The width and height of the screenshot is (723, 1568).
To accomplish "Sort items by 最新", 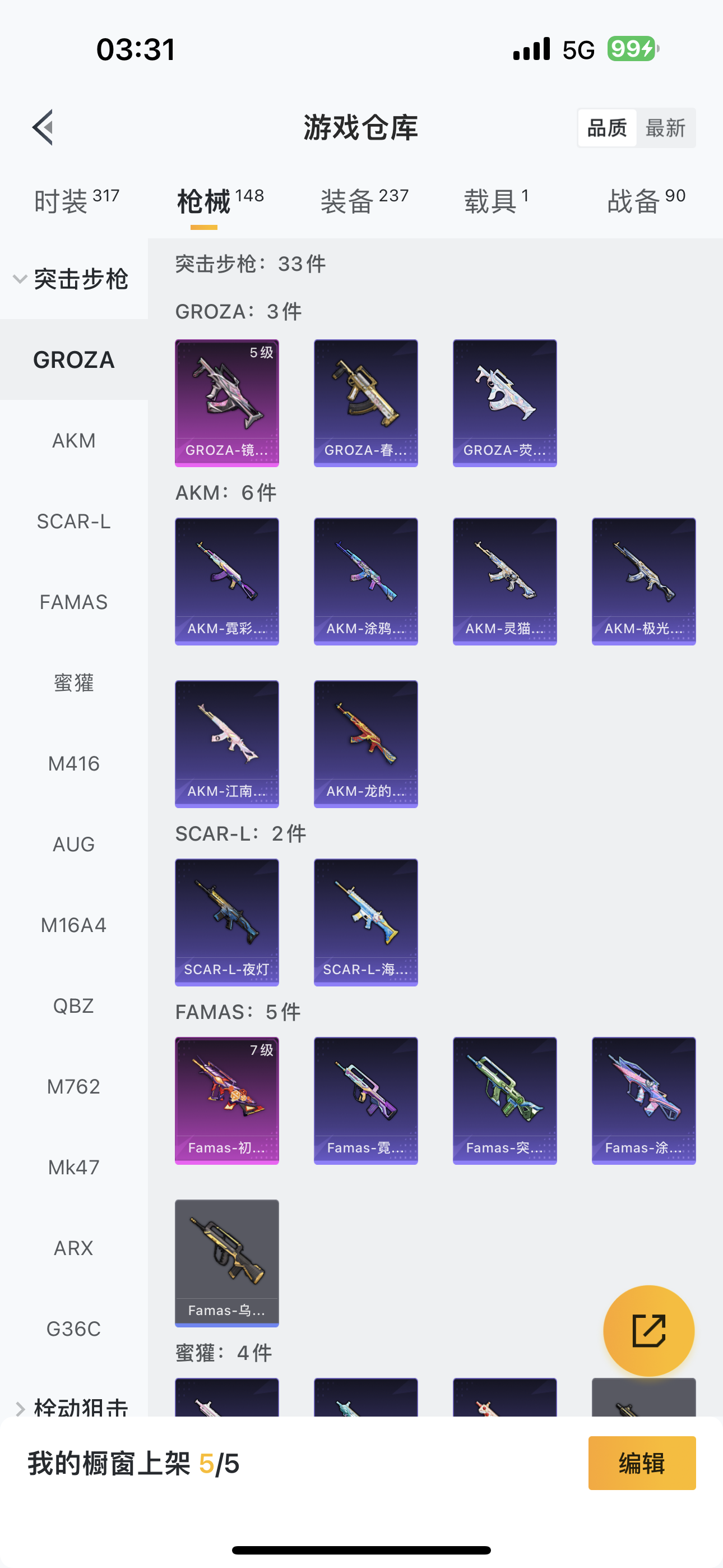I will point(665,128).
